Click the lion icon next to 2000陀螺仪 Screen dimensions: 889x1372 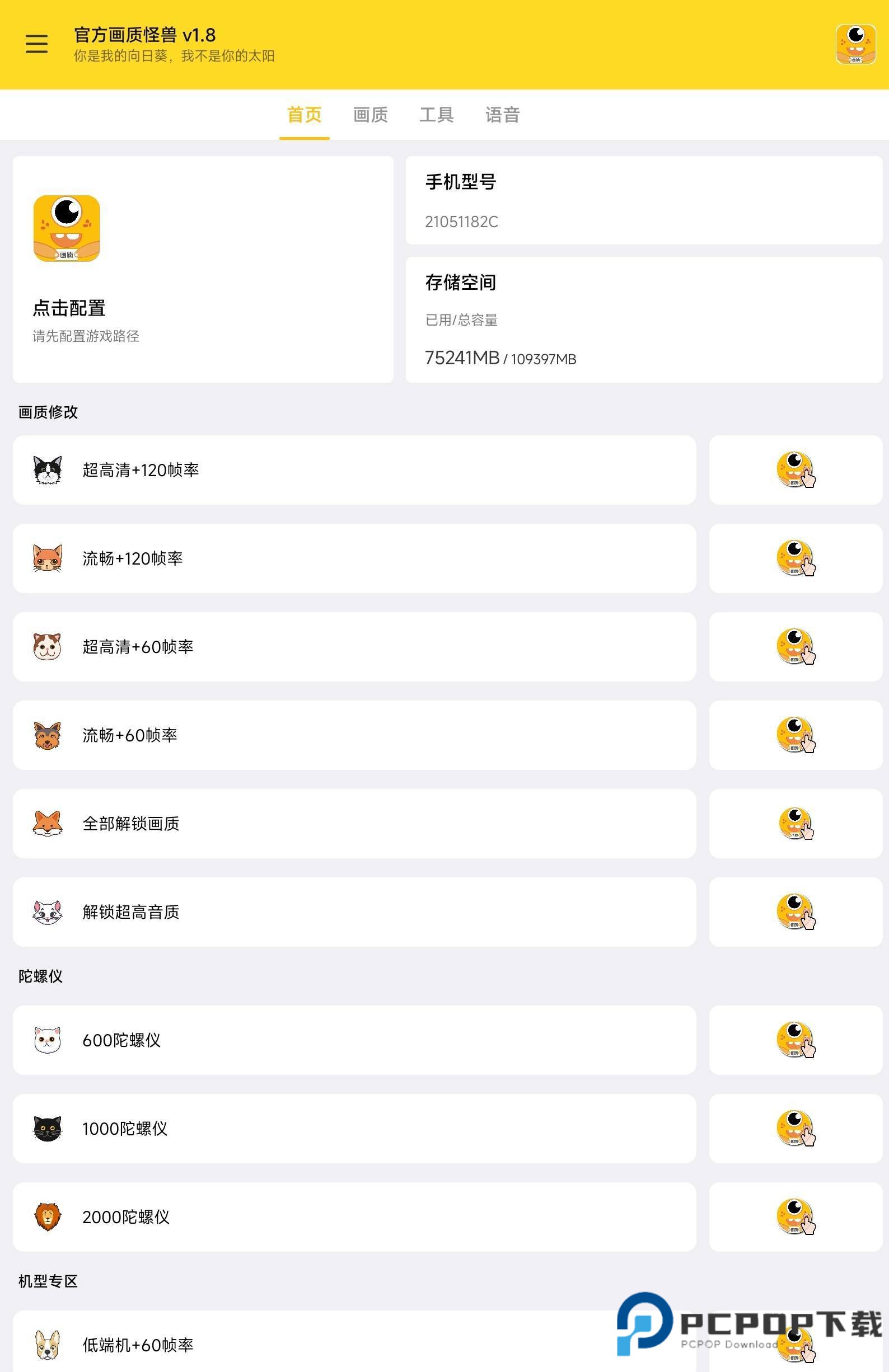pyautogui.click(x=48, y=1216)
